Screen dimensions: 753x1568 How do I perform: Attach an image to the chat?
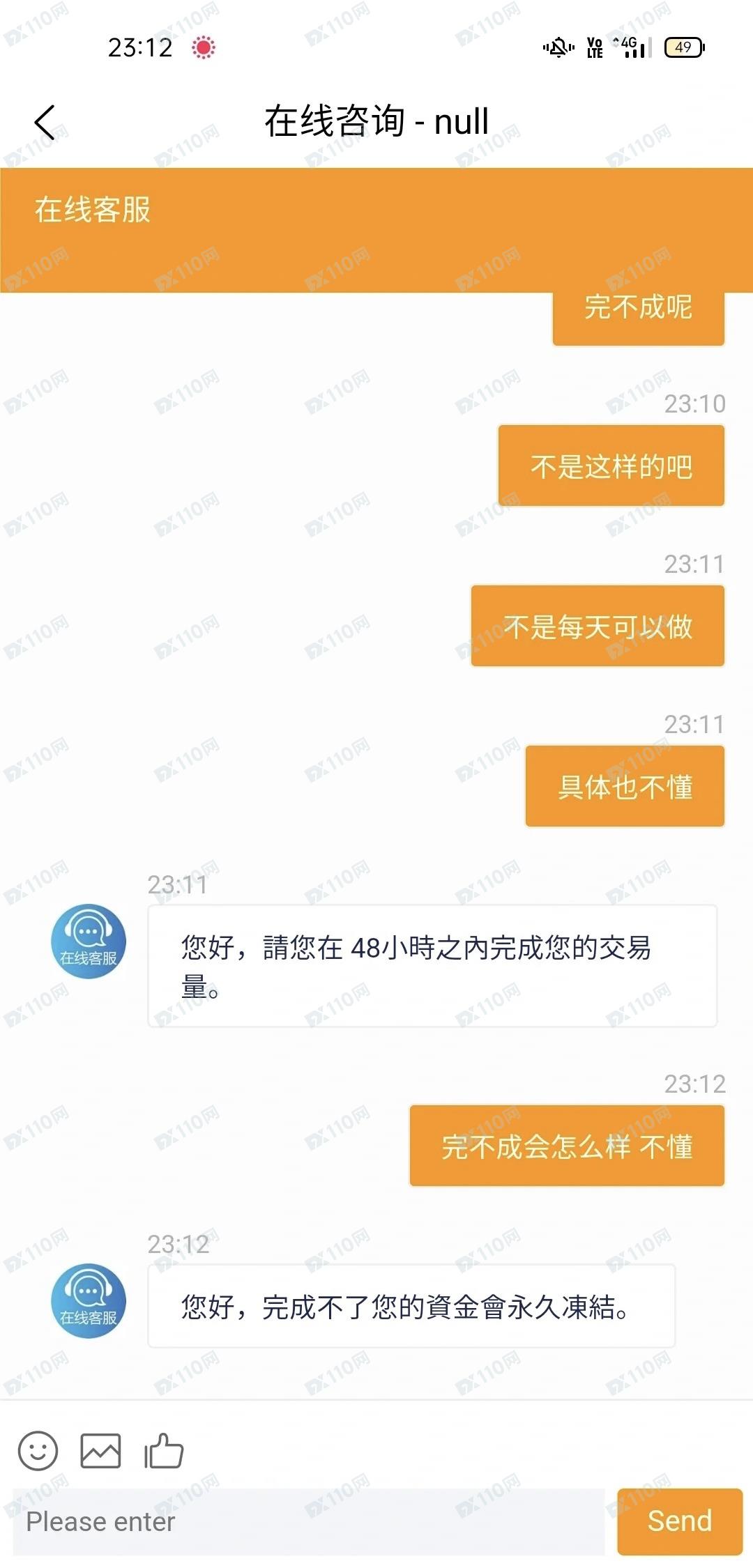click(x=100, y=1451)
